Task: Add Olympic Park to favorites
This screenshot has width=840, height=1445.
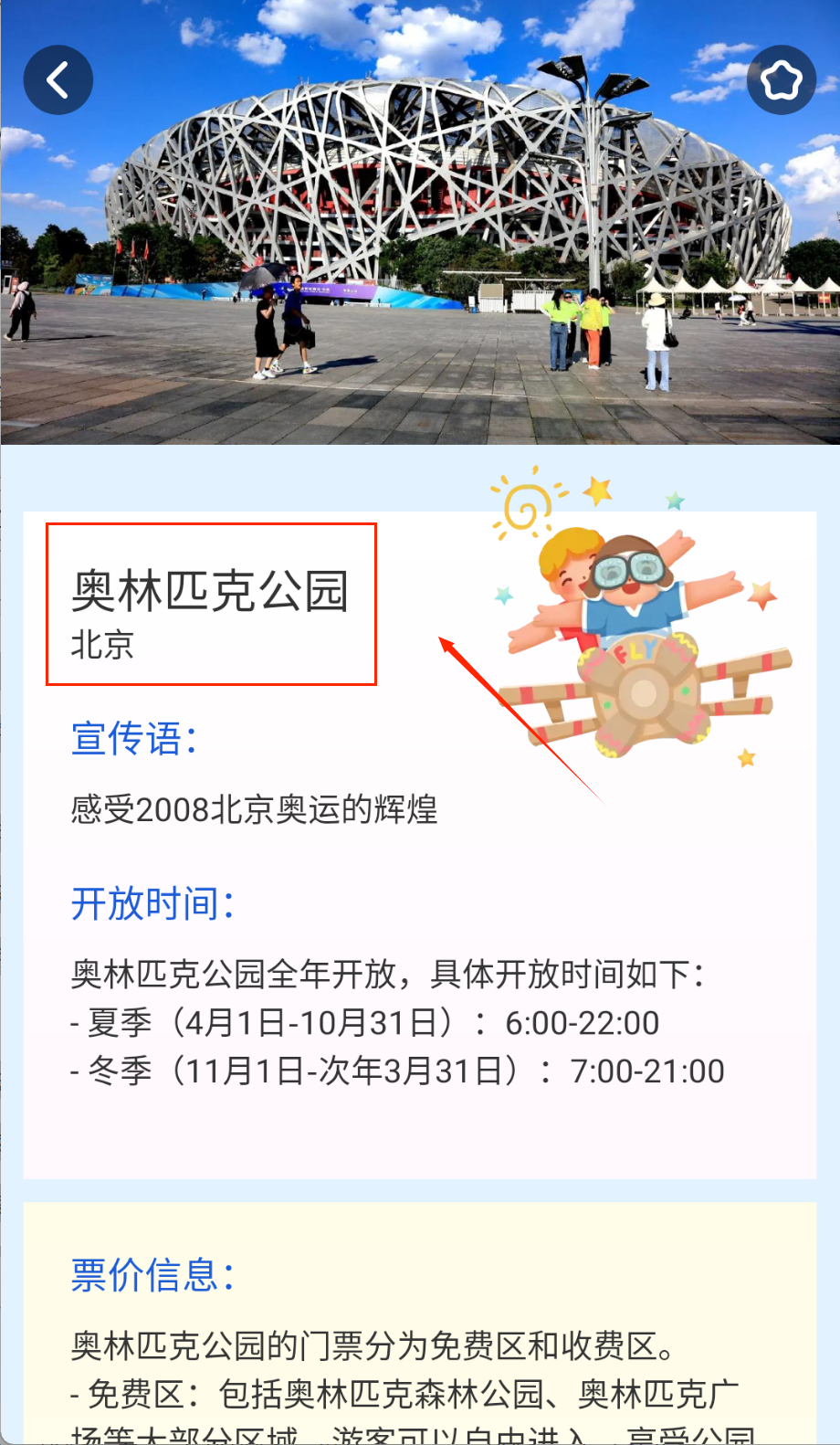Action: (x=781, y=80)
